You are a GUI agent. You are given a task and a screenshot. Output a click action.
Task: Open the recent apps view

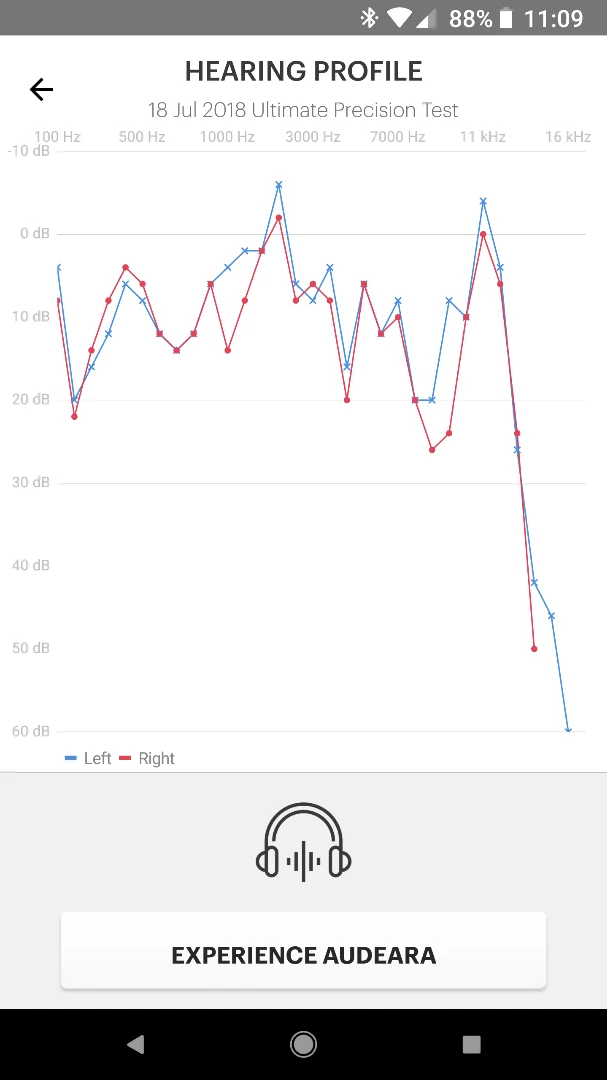coord(471,1044)
